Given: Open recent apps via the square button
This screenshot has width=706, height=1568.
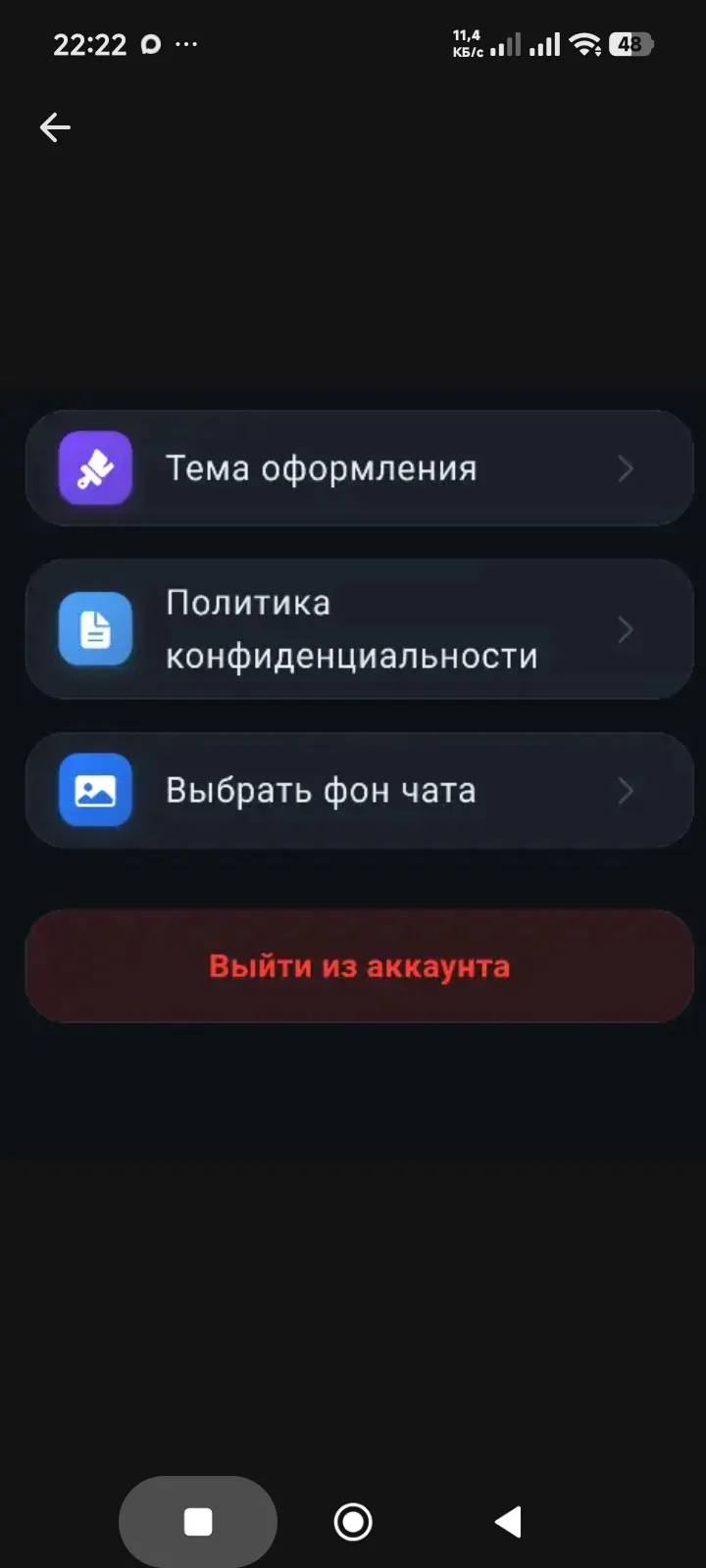Looking at the screenshot, I should pyautogui.click(x=198, y=1522).
